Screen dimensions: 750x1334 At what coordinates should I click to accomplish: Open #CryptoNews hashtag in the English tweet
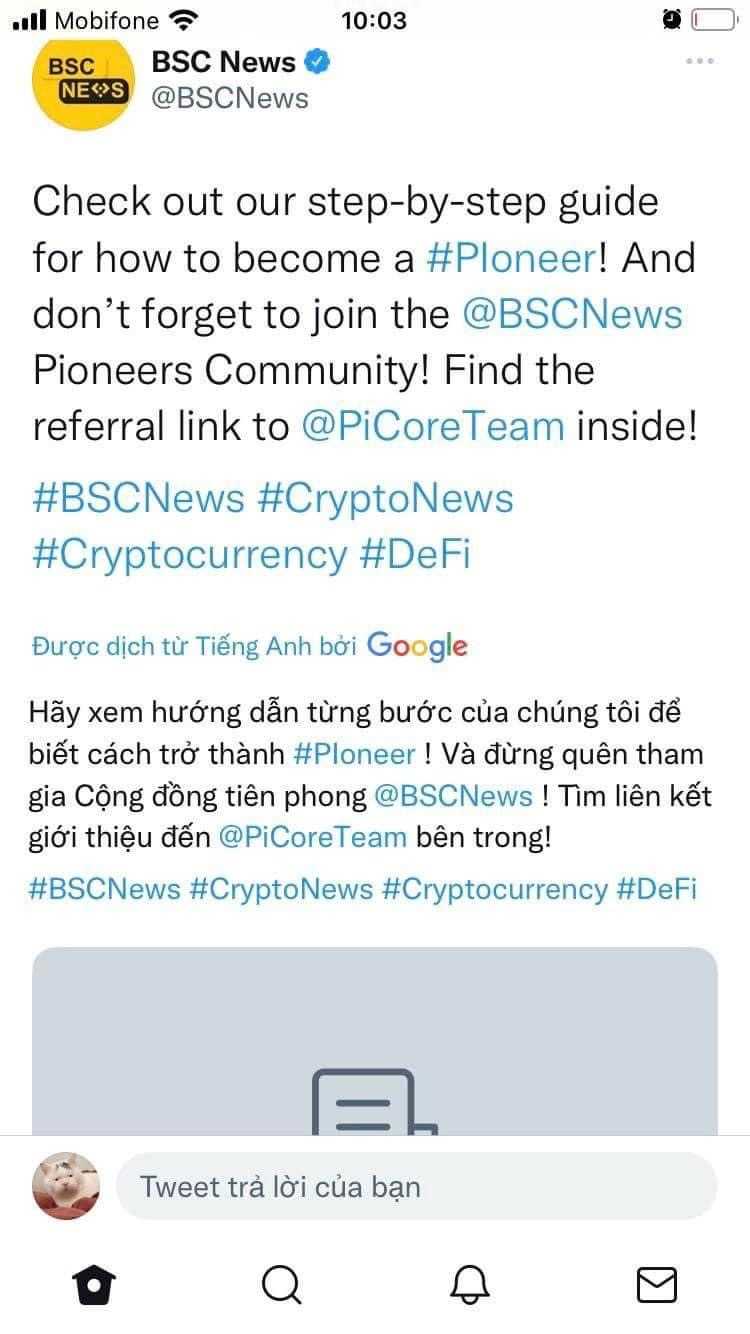385,498
